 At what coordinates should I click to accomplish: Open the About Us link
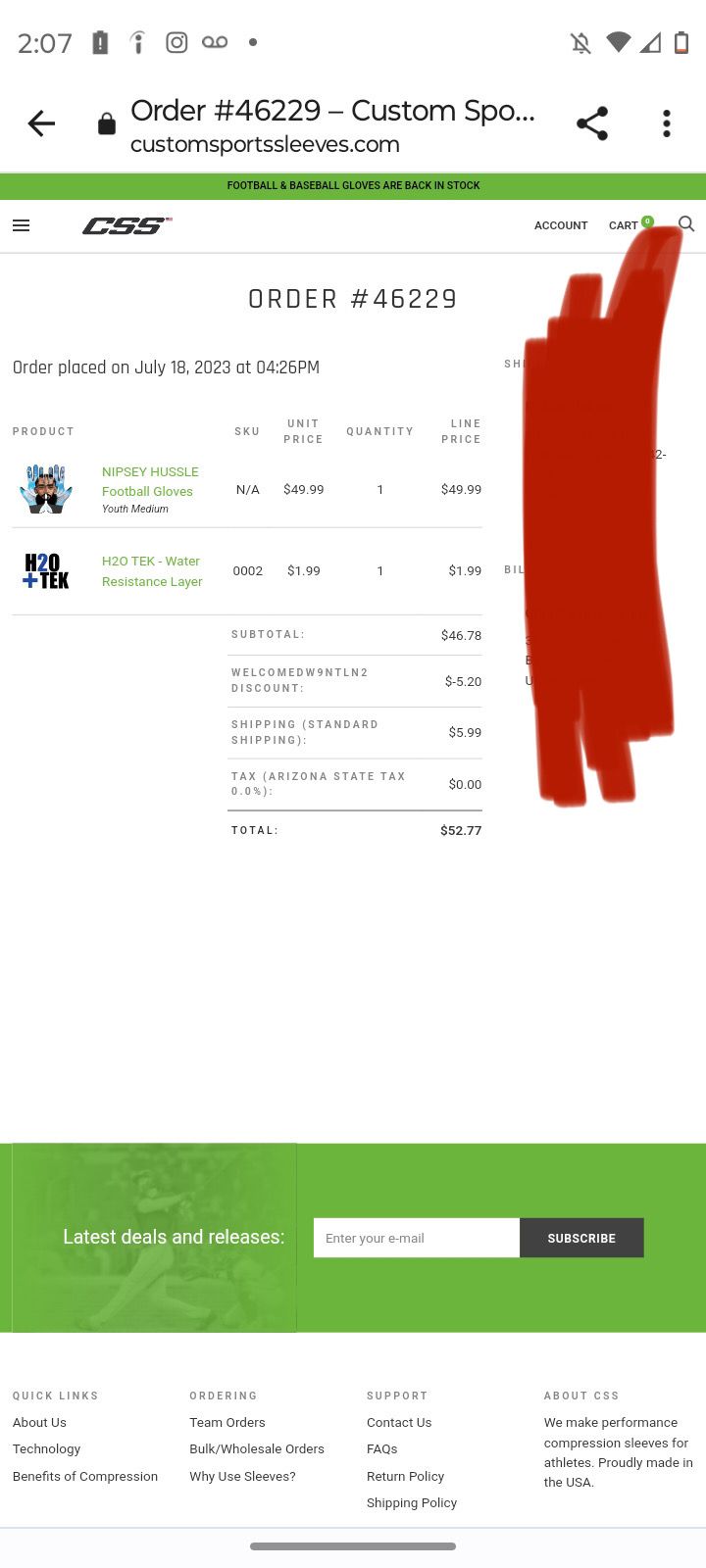[39, 1423]
